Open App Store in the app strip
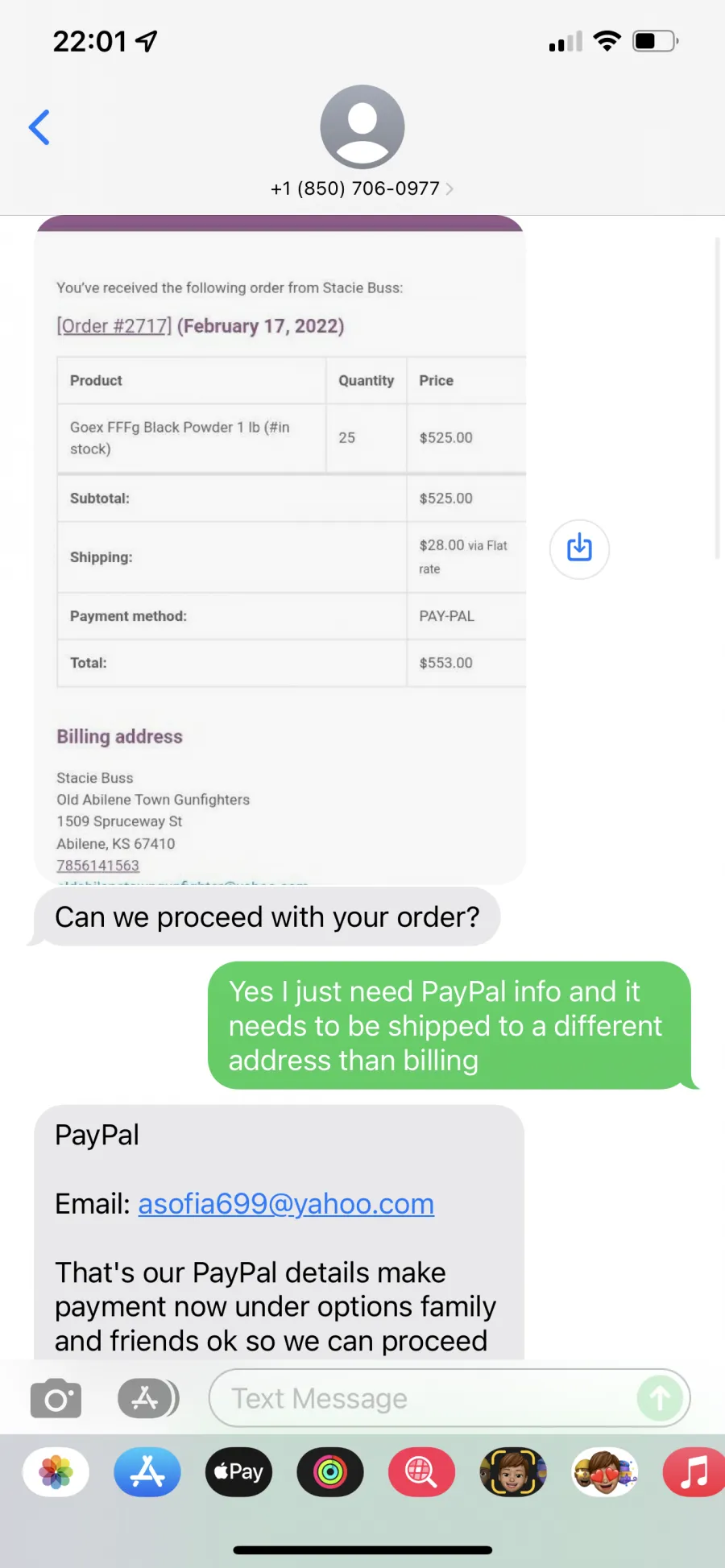Screen dimensions: 725x1568 tap(147, 1472)
